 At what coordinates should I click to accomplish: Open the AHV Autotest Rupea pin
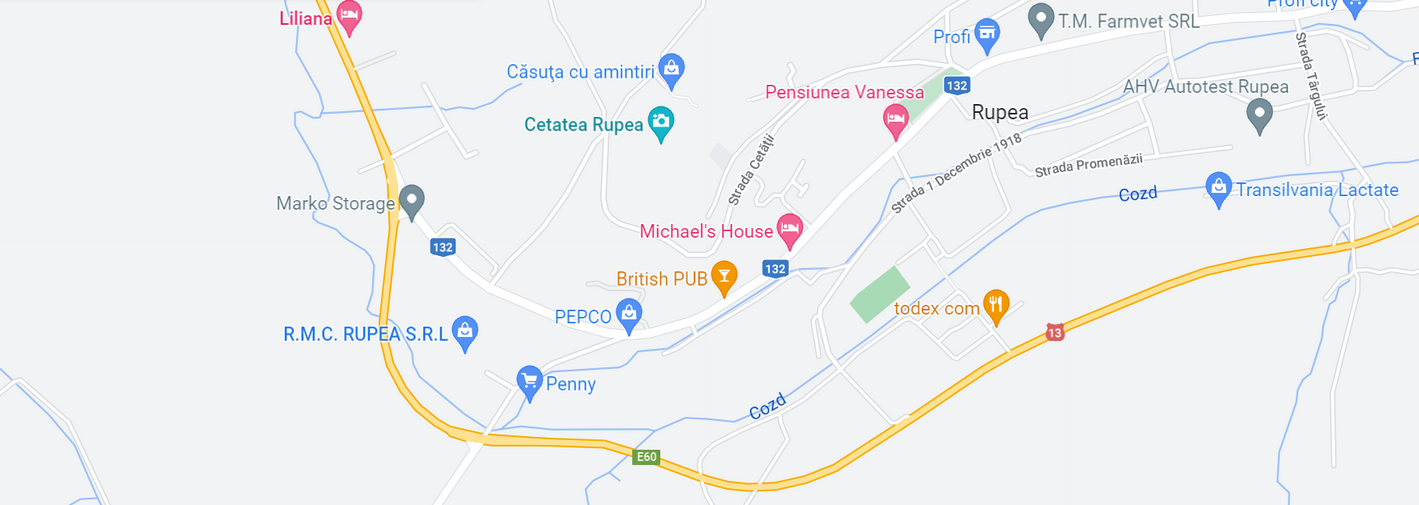[1260, 115]
